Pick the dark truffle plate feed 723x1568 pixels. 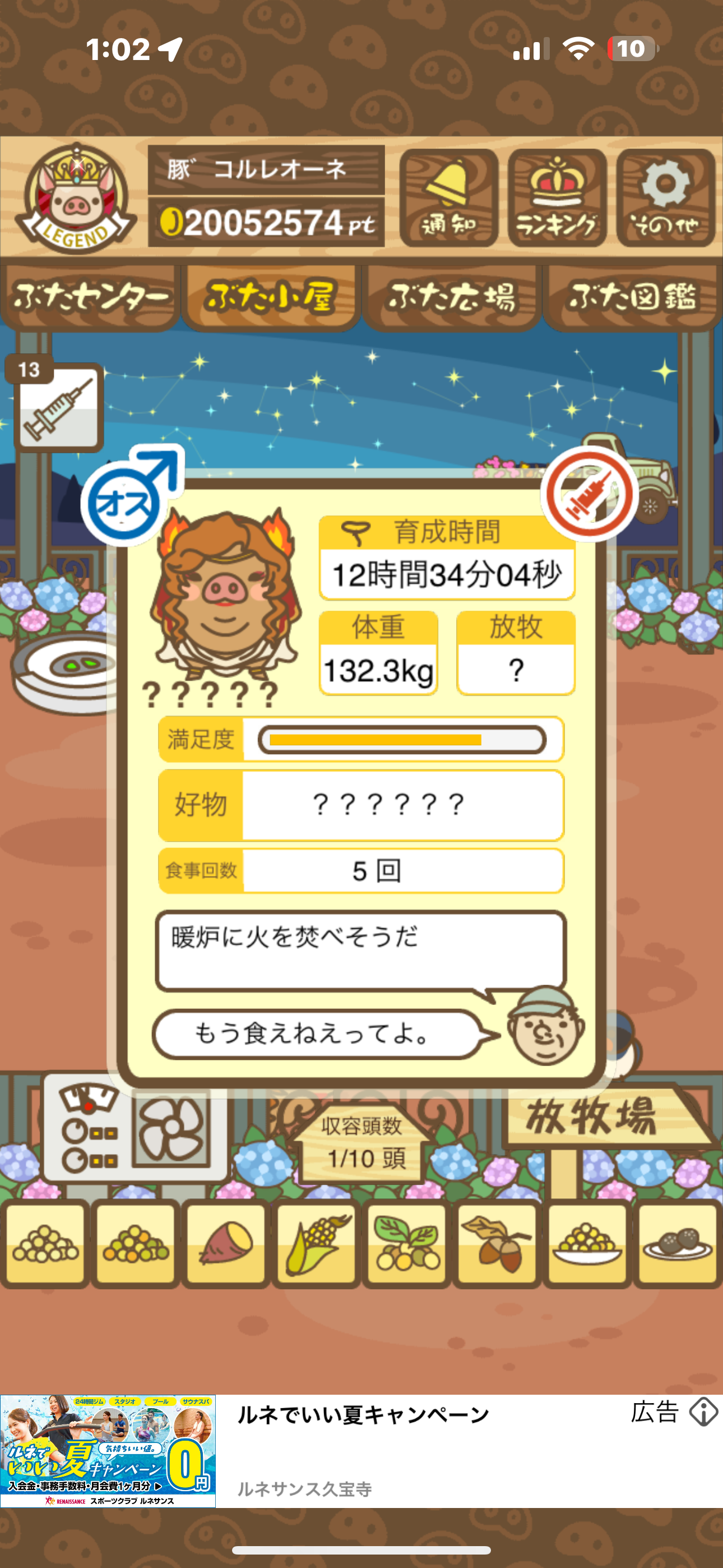pyautogui.click(x=676, y=1244)
